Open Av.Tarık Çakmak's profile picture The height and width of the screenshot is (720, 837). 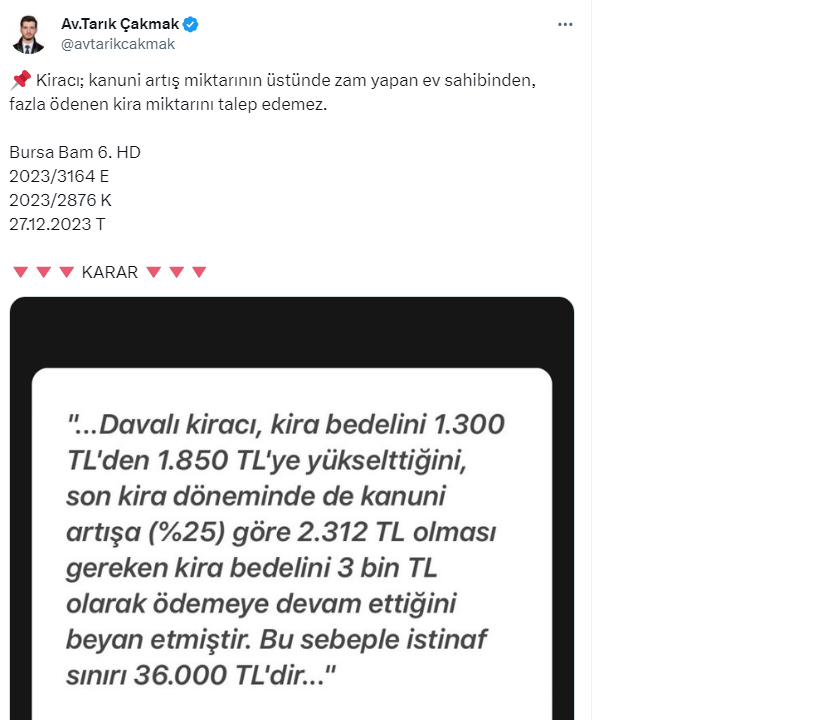click(28, 34)
